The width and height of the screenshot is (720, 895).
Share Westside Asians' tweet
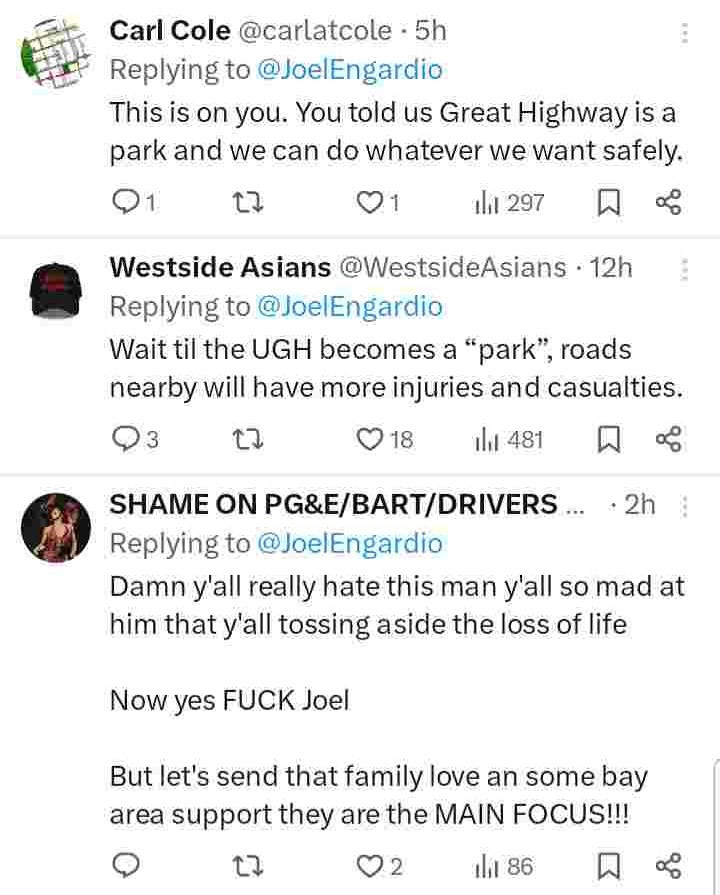point(668,439)
